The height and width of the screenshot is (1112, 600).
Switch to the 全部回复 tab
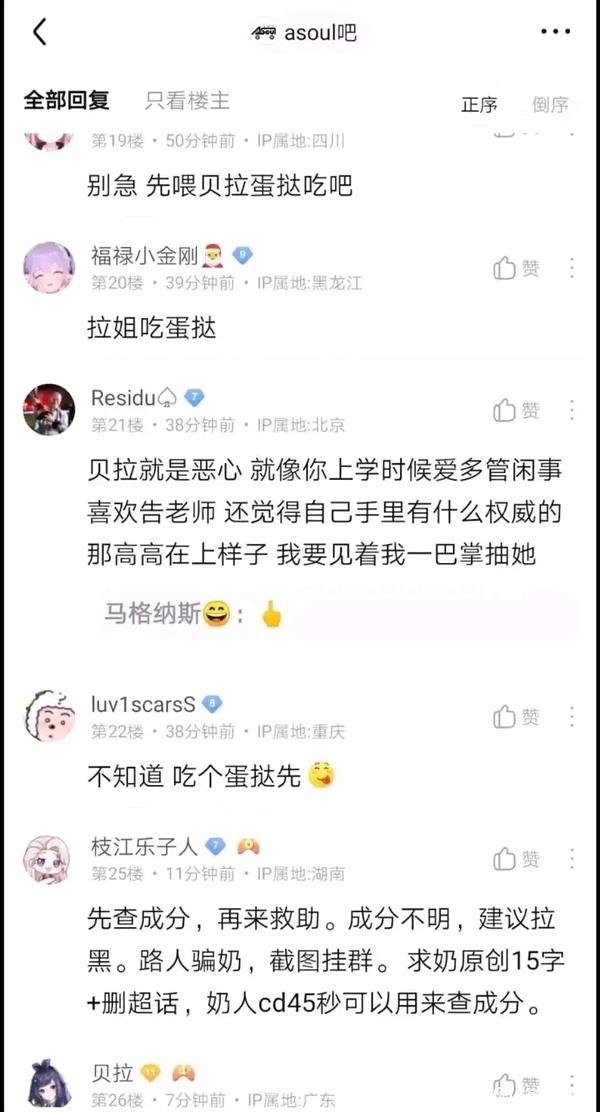(x=66, y=101)
